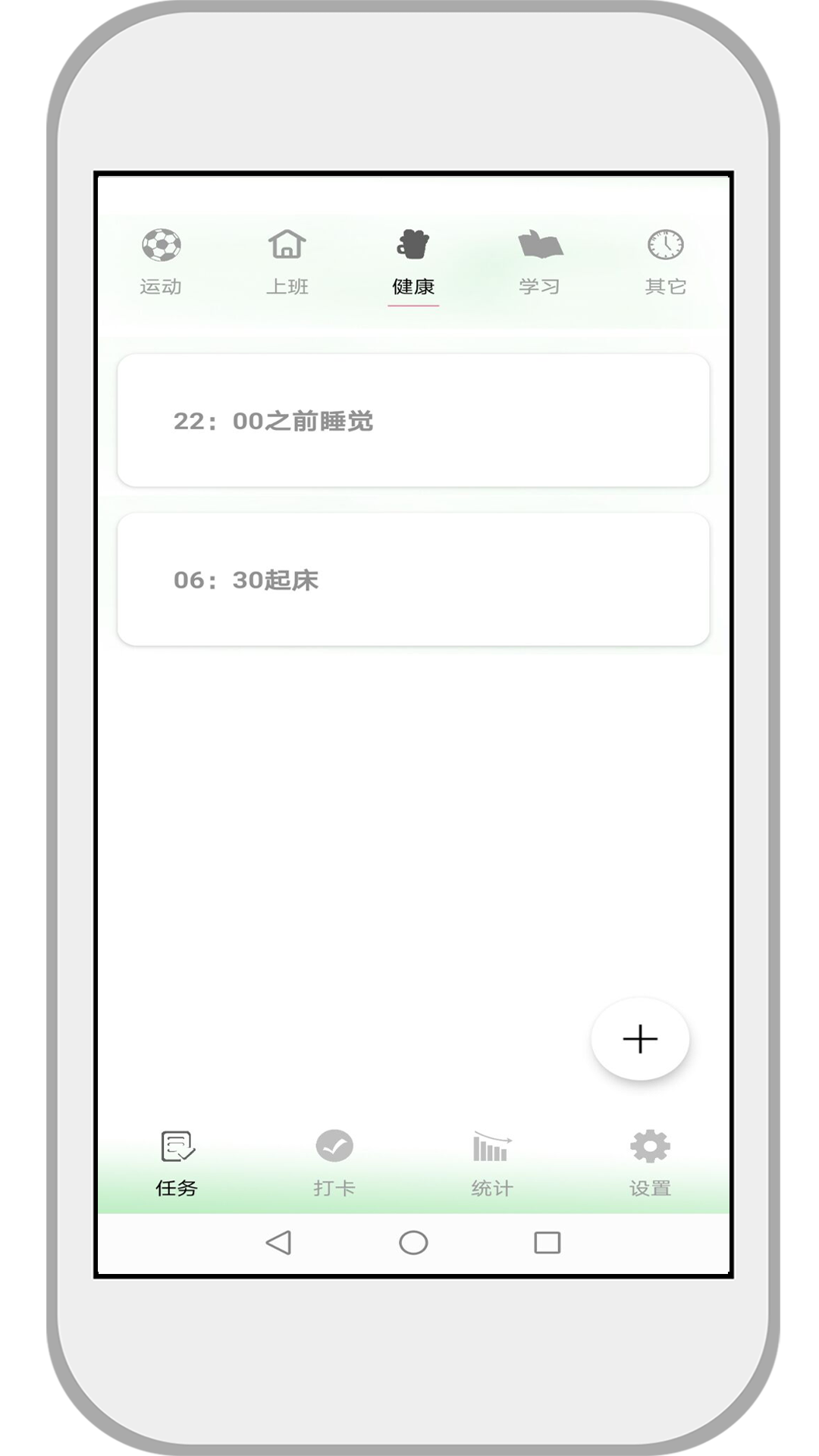
Task: Open the 统计 statistics tab
Action: (x=492, y=1164)
